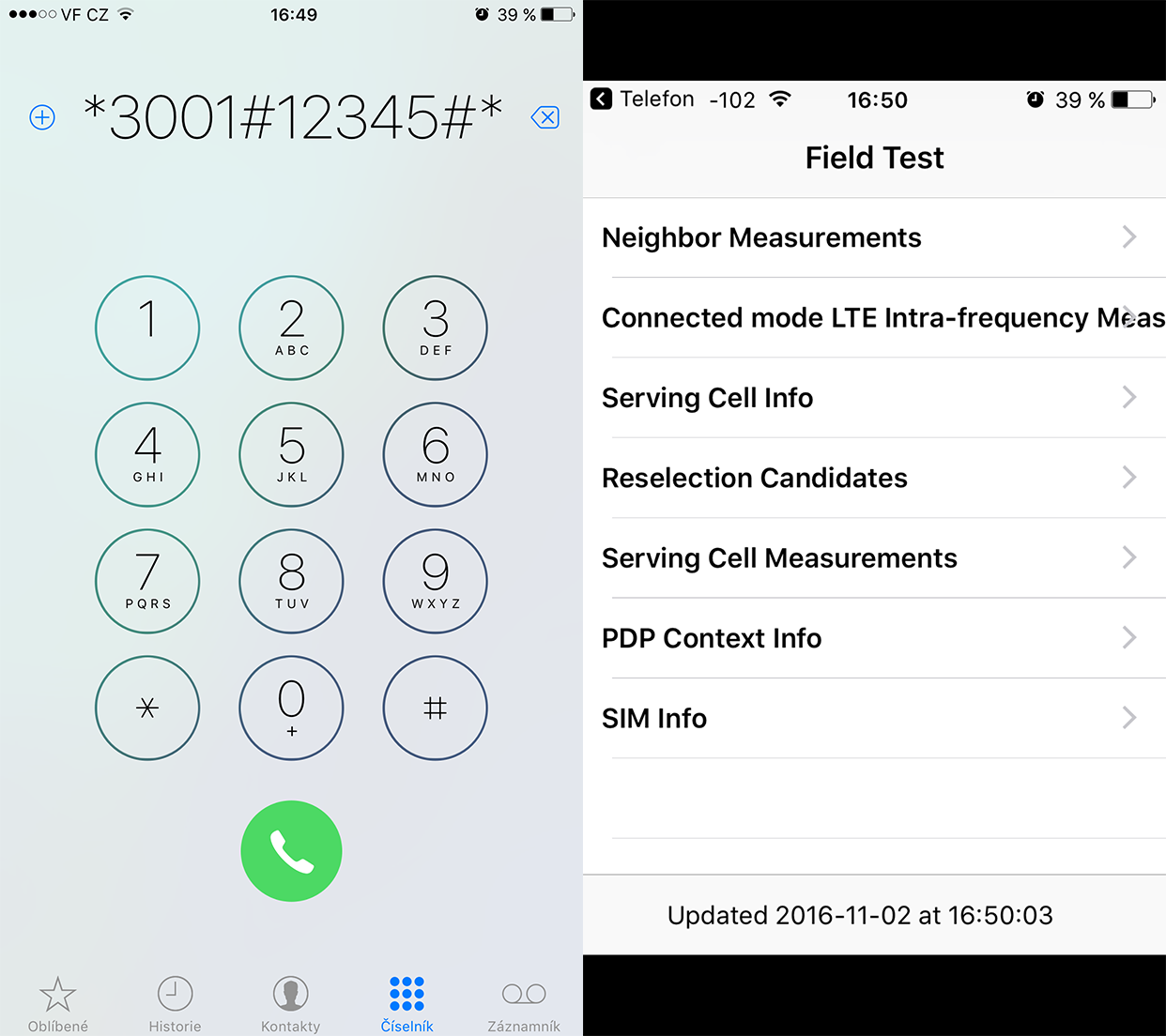Dial digit 1 on the keypad

pos(147,328)
